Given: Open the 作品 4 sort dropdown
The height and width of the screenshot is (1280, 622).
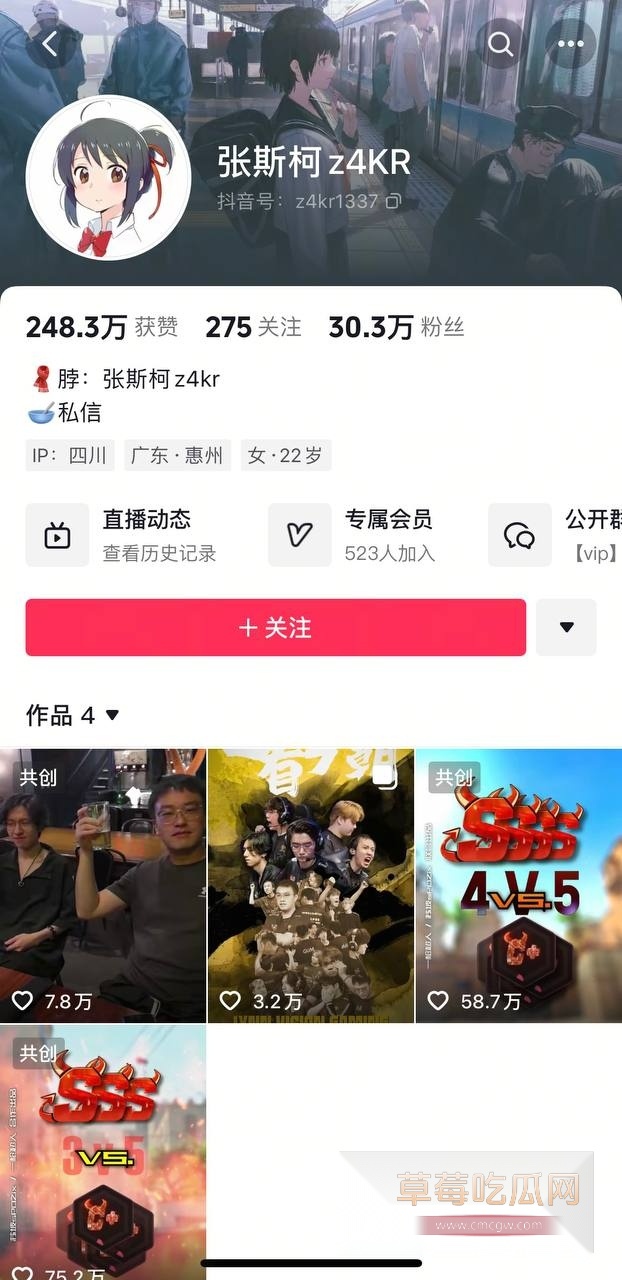Looking at the screenshot, I should tap(73, 715).
